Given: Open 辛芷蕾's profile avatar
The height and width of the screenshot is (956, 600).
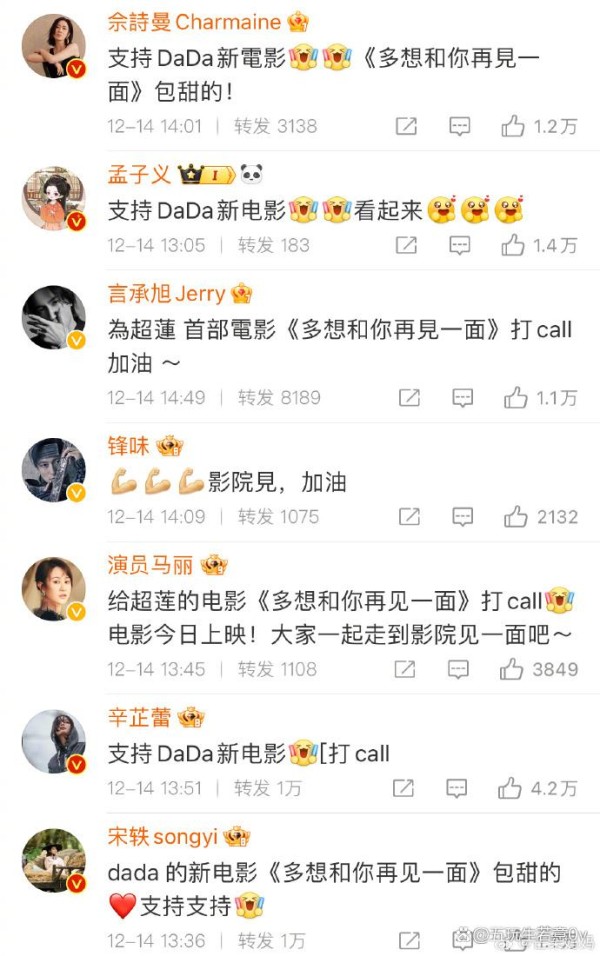Looking at the screenshot, I should [x=53, y=740].
